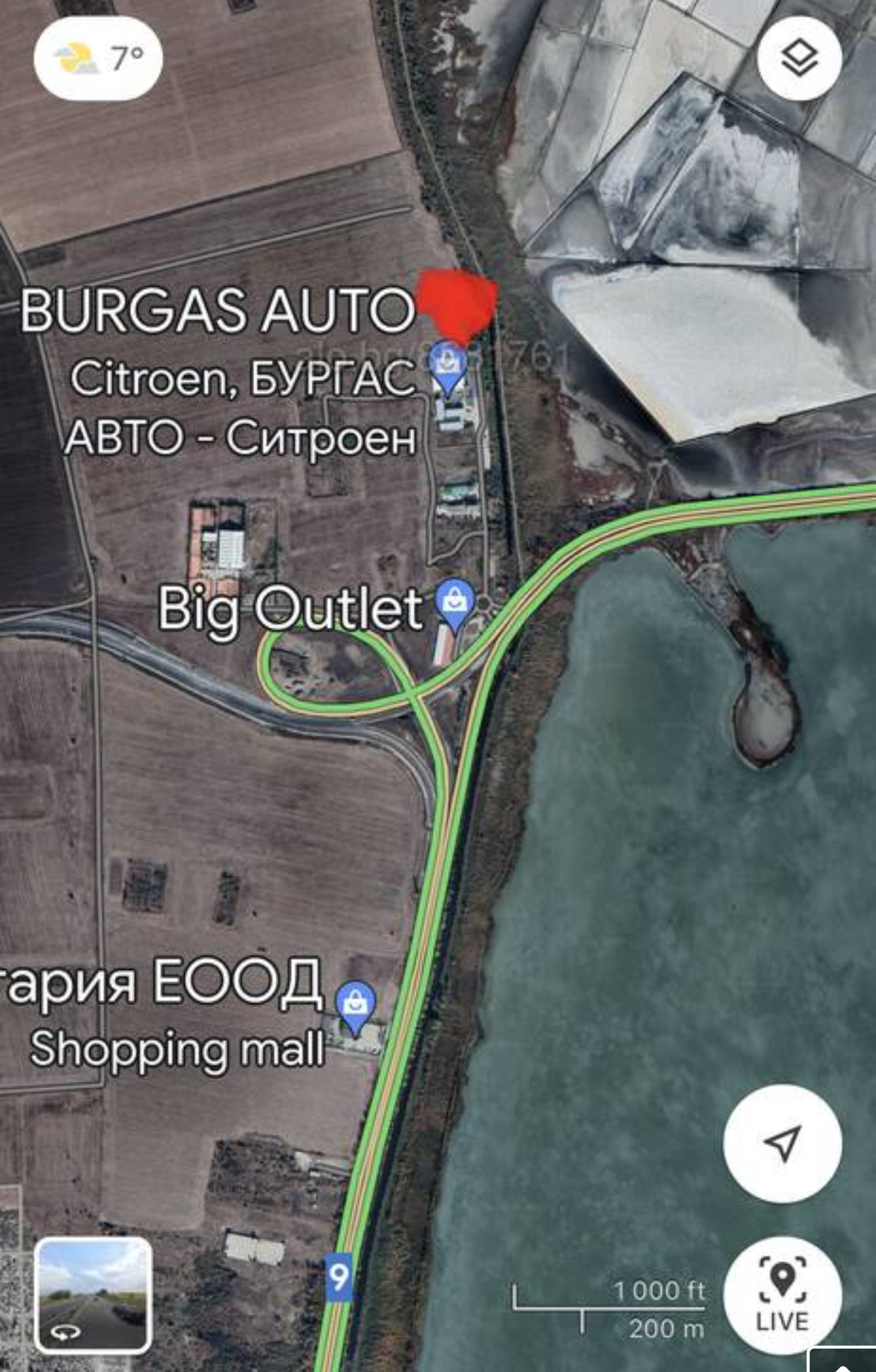Open the map layers selector

(799, 59)
